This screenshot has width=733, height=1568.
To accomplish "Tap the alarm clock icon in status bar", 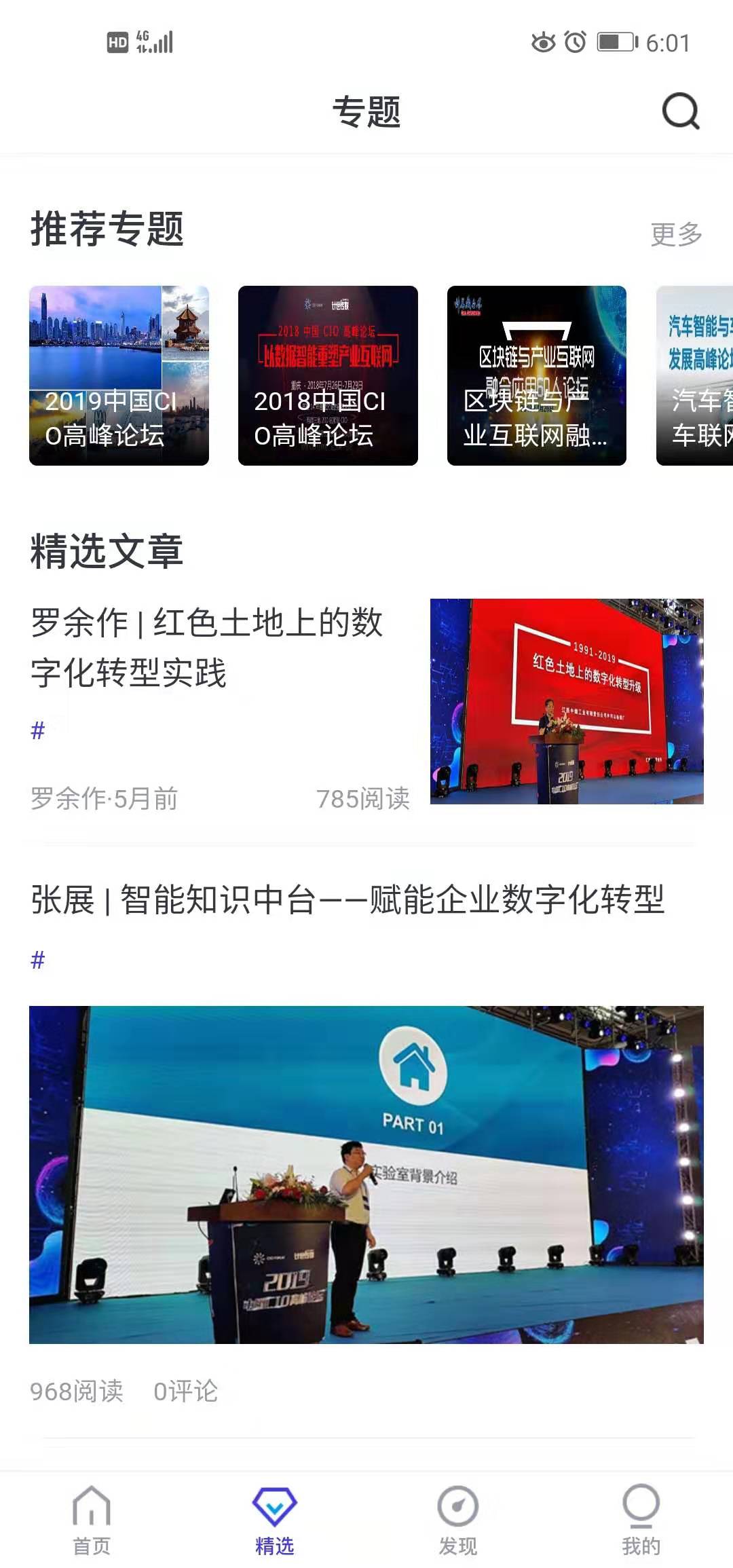I will (x=574, y=43).
